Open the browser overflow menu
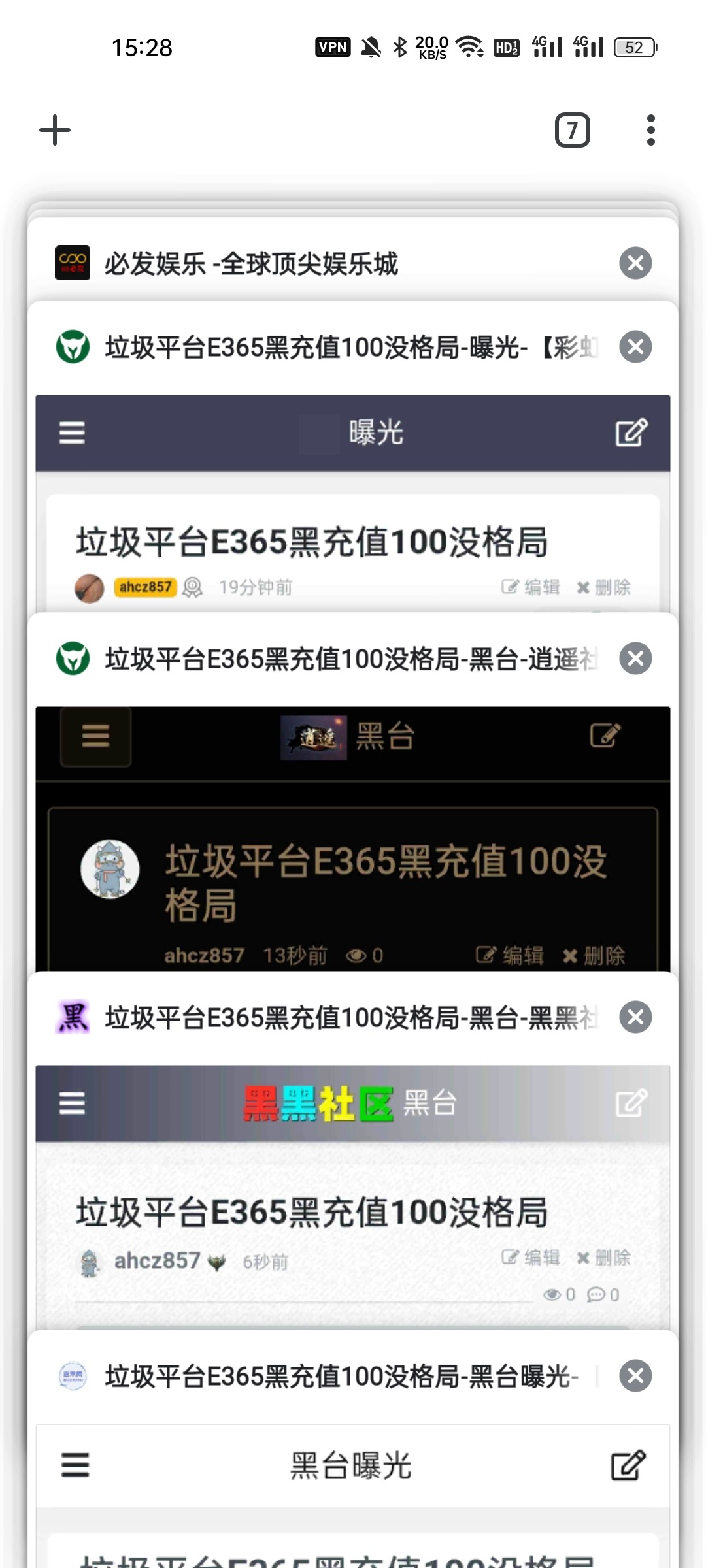This screenshot has height=1568, width=706. 650,130
